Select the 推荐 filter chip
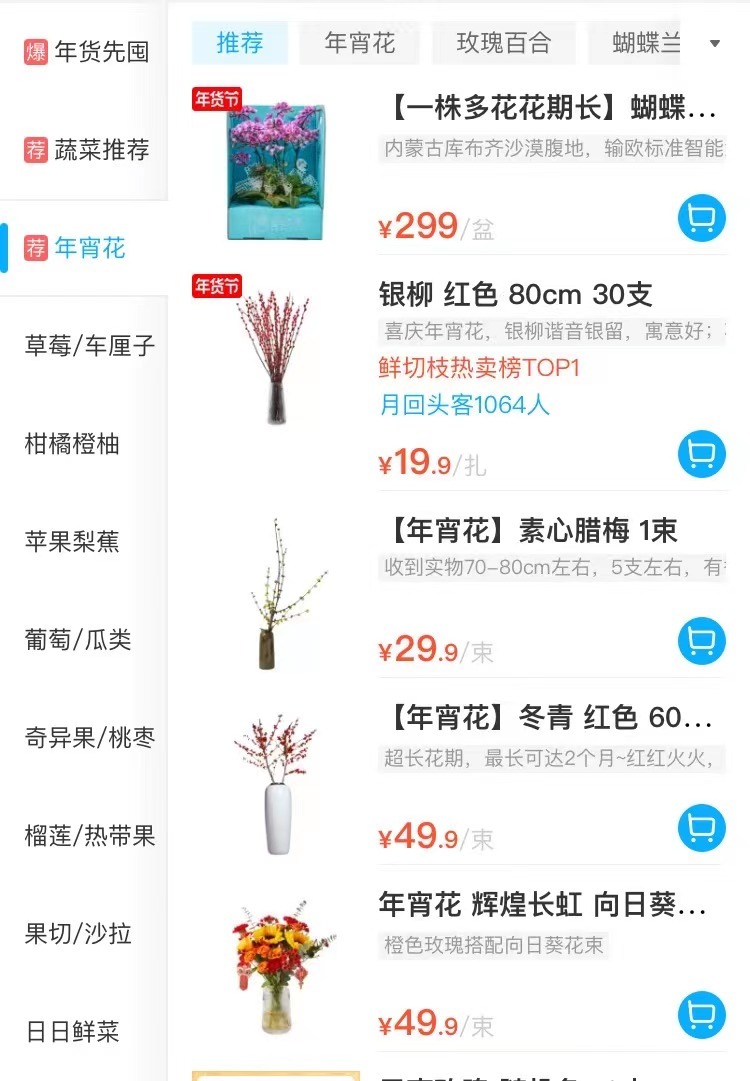The height and width of the screenshot is (1081, 750). 240,43
